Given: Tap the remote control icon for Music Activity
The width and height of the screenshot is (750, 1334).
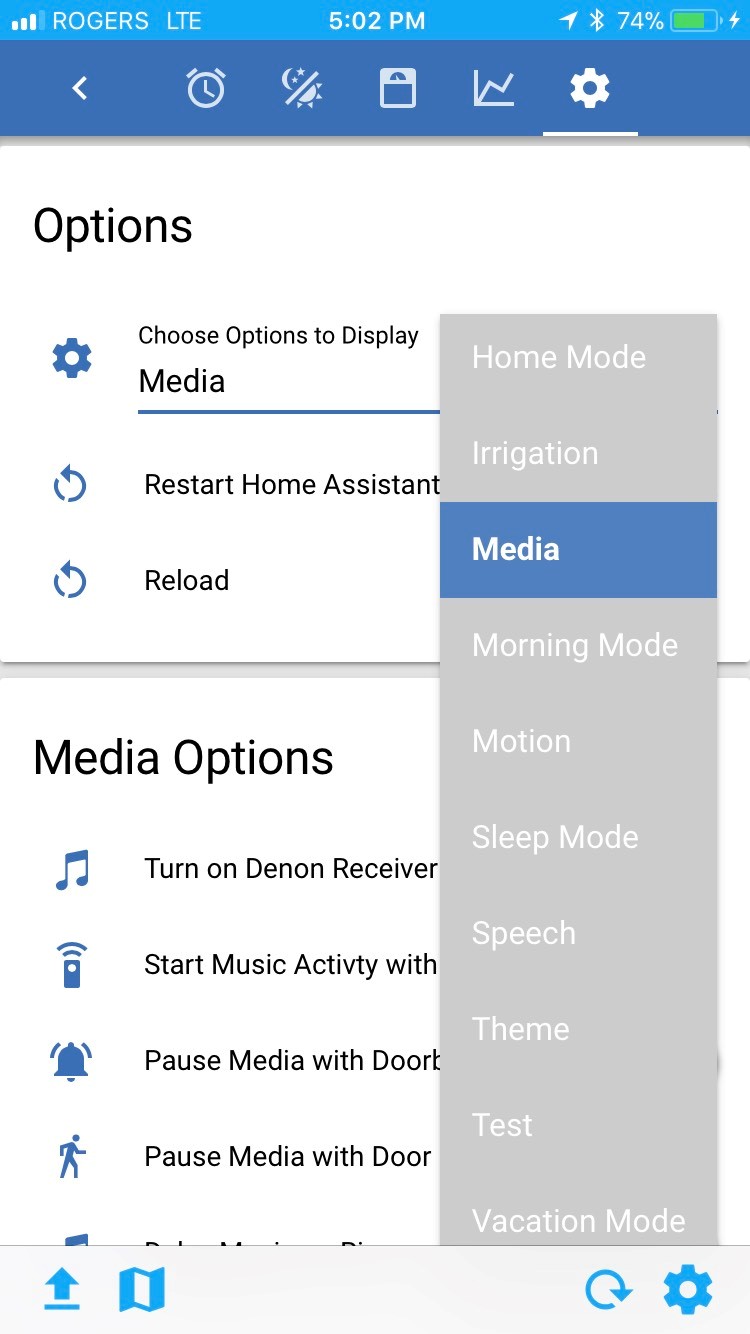Looking at the screenshot, I should 71,964.
